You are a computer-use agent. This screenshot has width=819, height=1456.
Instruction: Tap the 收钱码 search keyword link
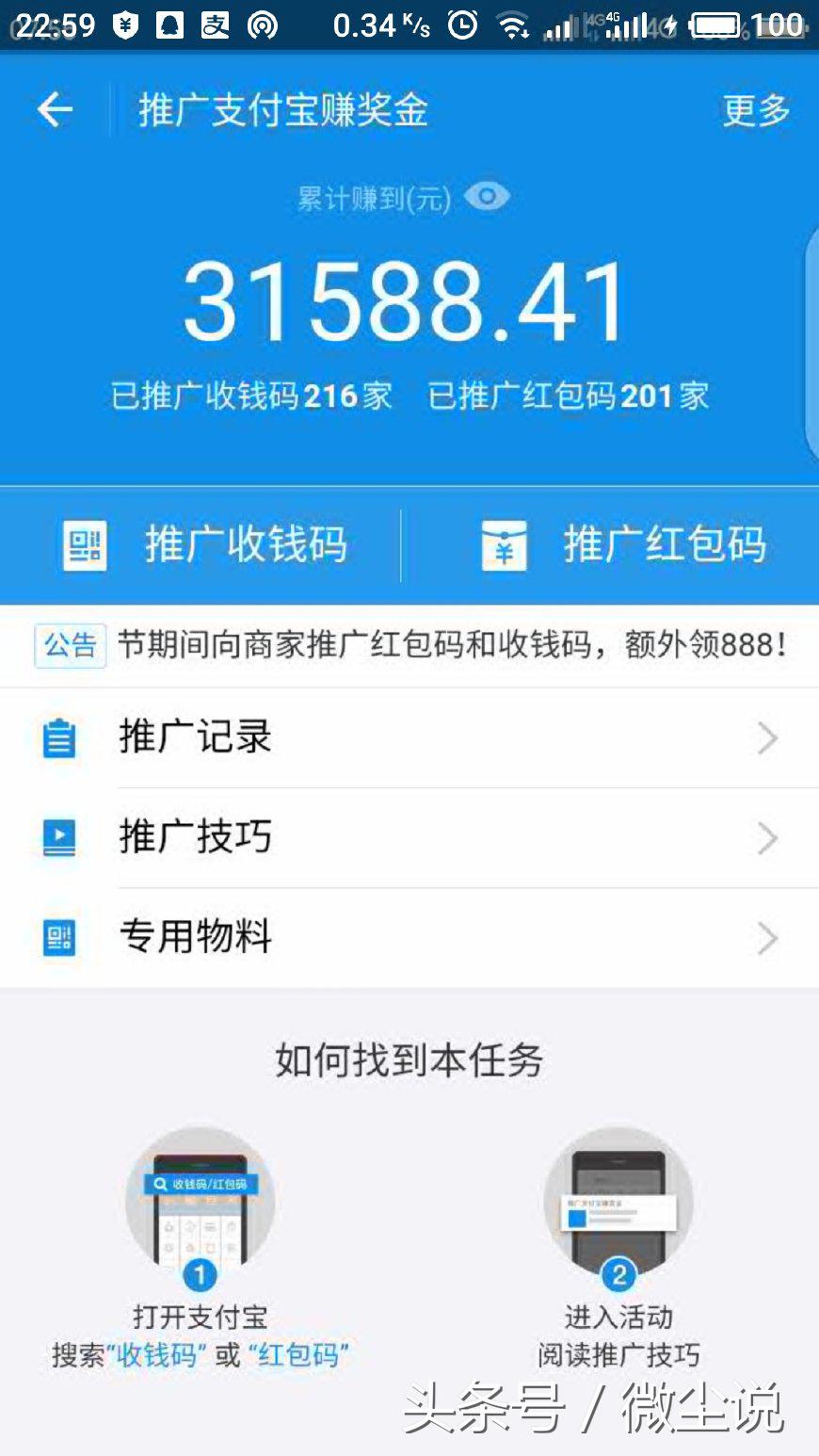tap(160, 1354)
